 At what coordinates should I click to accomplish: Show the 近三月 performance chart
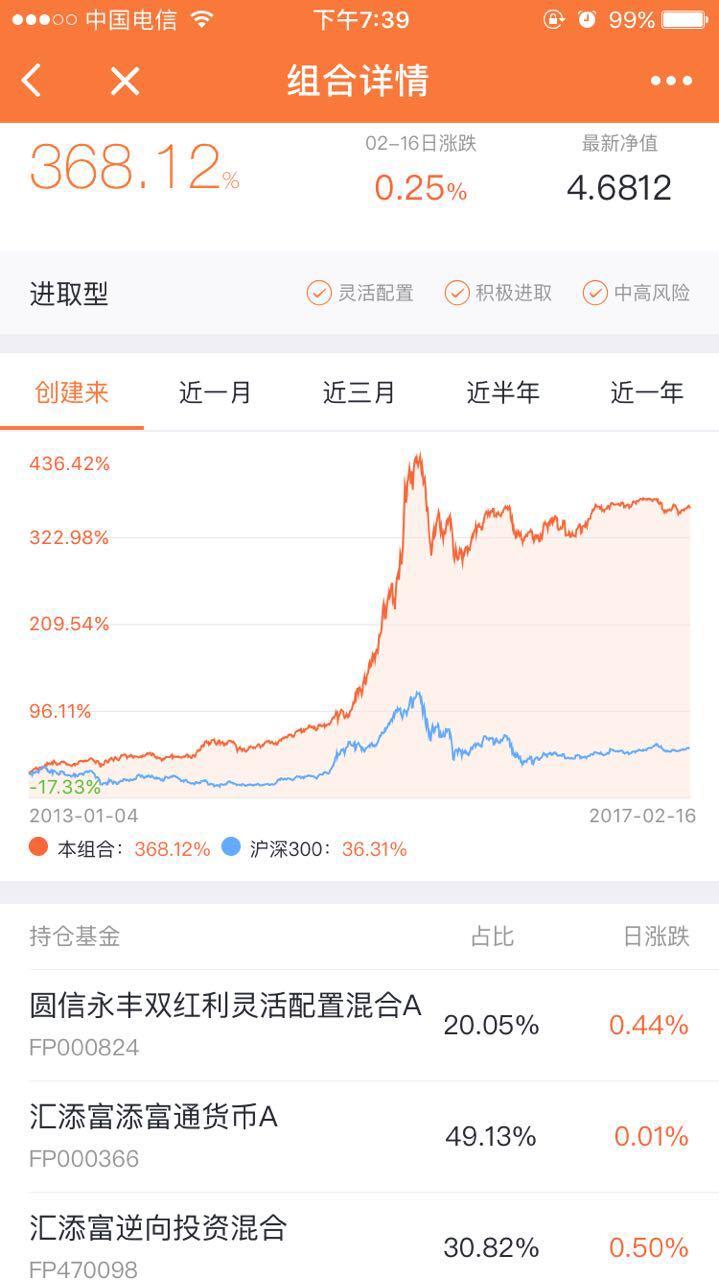359,393
